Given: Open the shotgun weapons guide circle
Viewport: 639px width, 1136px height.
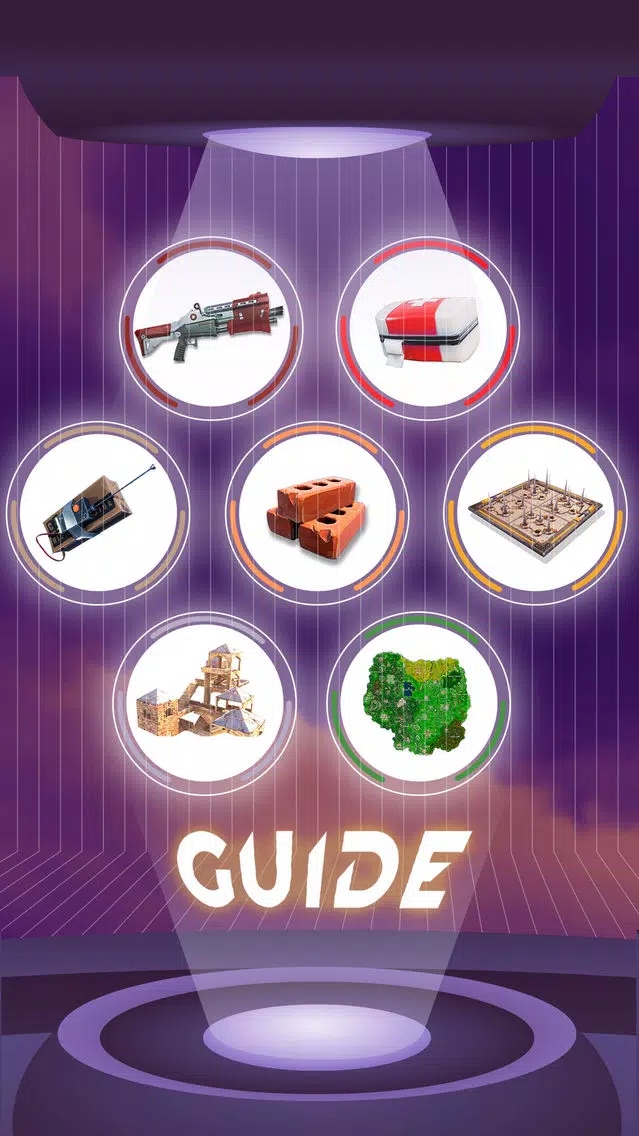Looking at the screenshot, I should pyautogui.click(x=211, y=327).
